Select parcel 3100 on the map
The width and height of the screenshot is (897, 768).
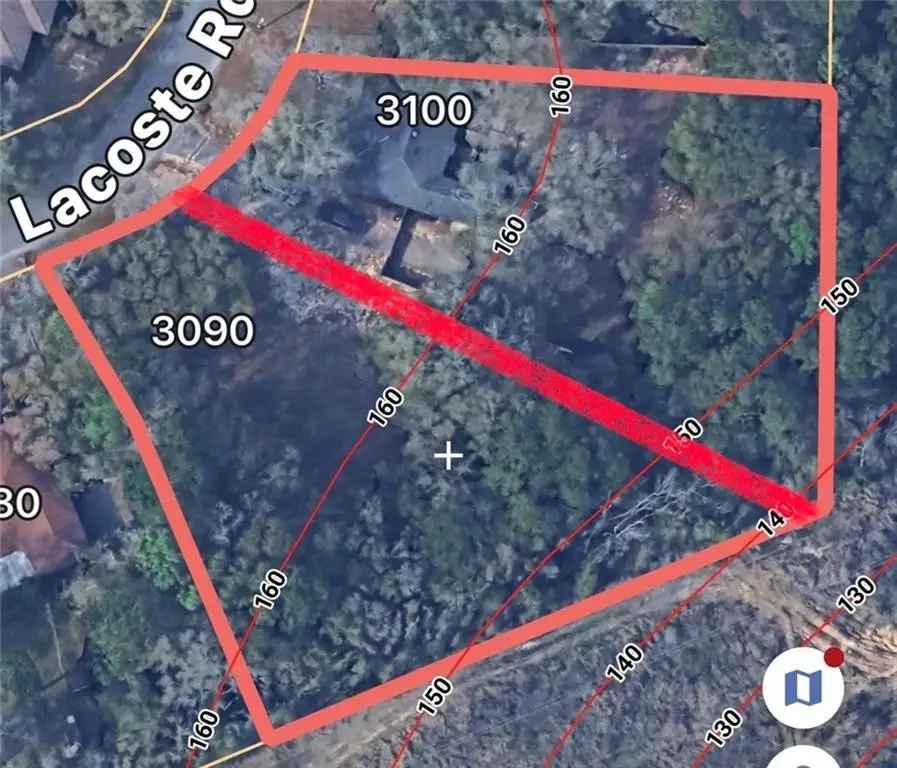(x=423, y=110)
